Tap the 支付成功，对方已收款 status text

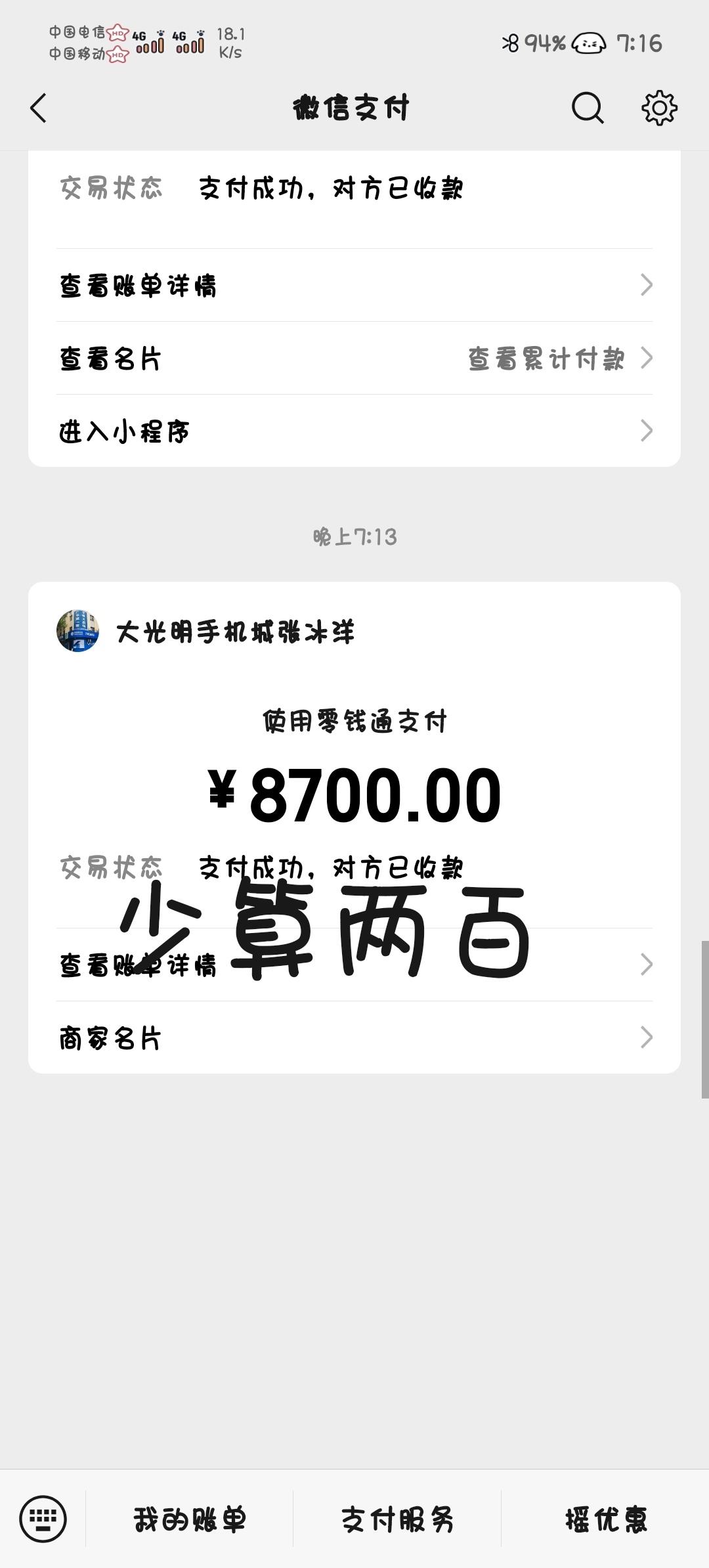click(332, 188)
